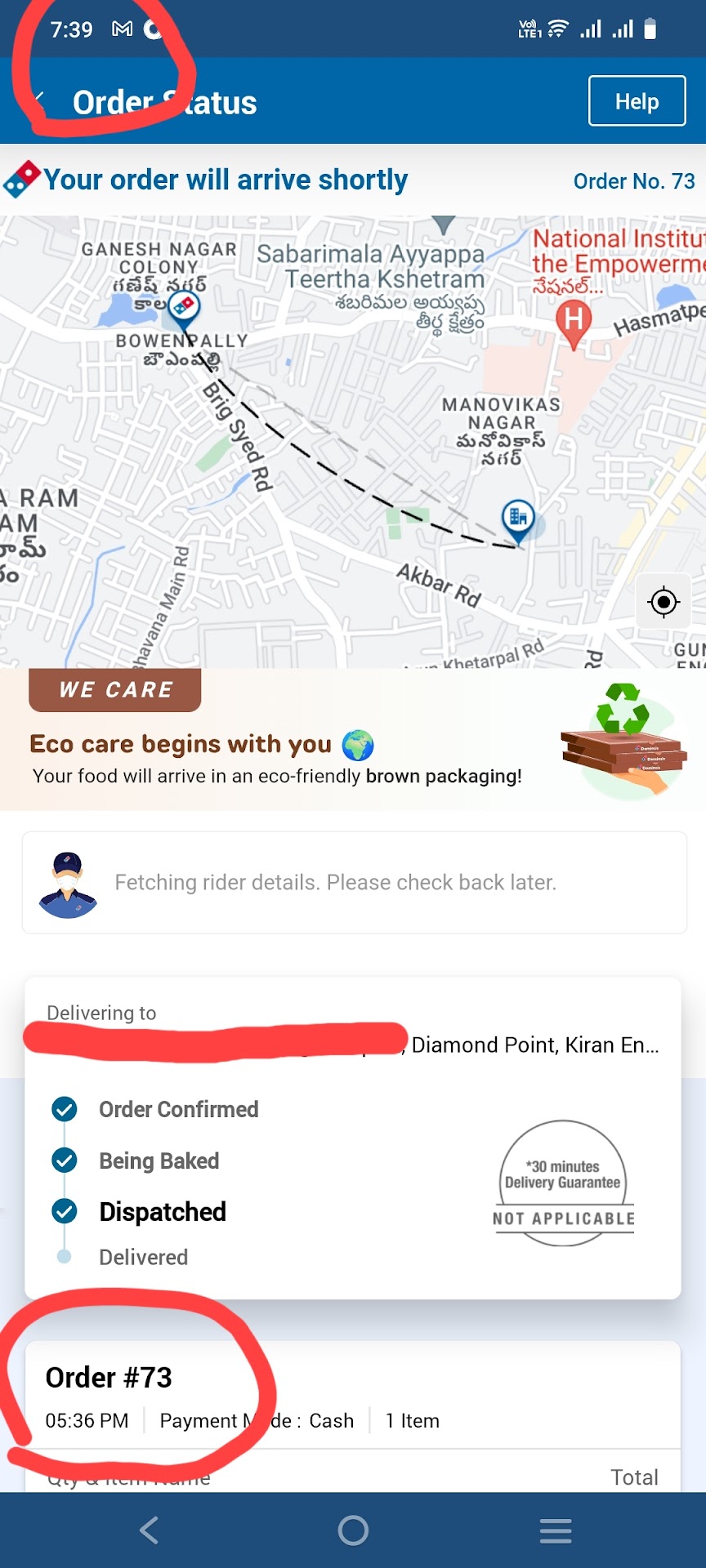Open recent apps from navigation bar

tap(556, 1530)
